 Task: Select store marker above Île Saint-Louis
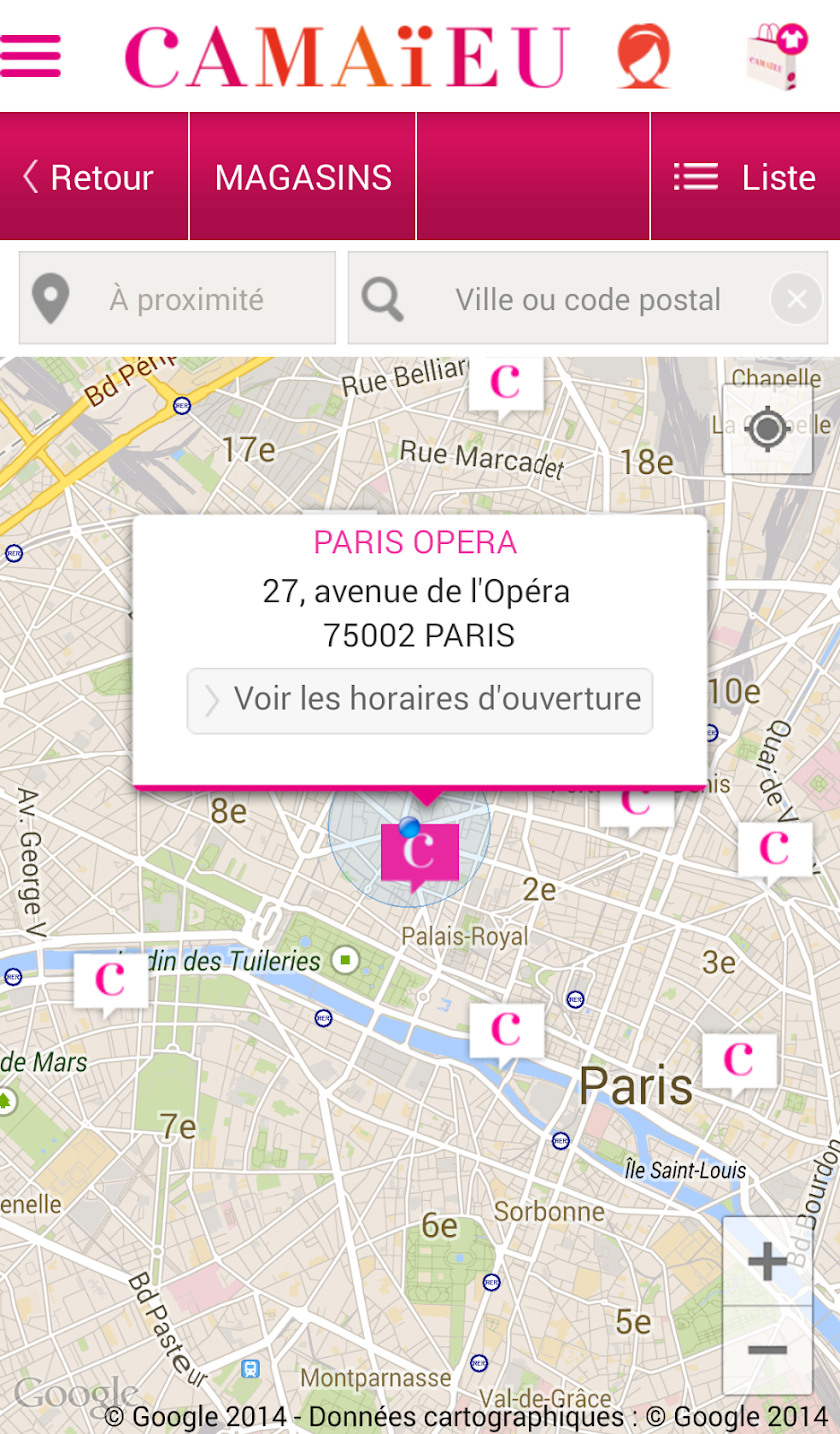click(739, 1060)
